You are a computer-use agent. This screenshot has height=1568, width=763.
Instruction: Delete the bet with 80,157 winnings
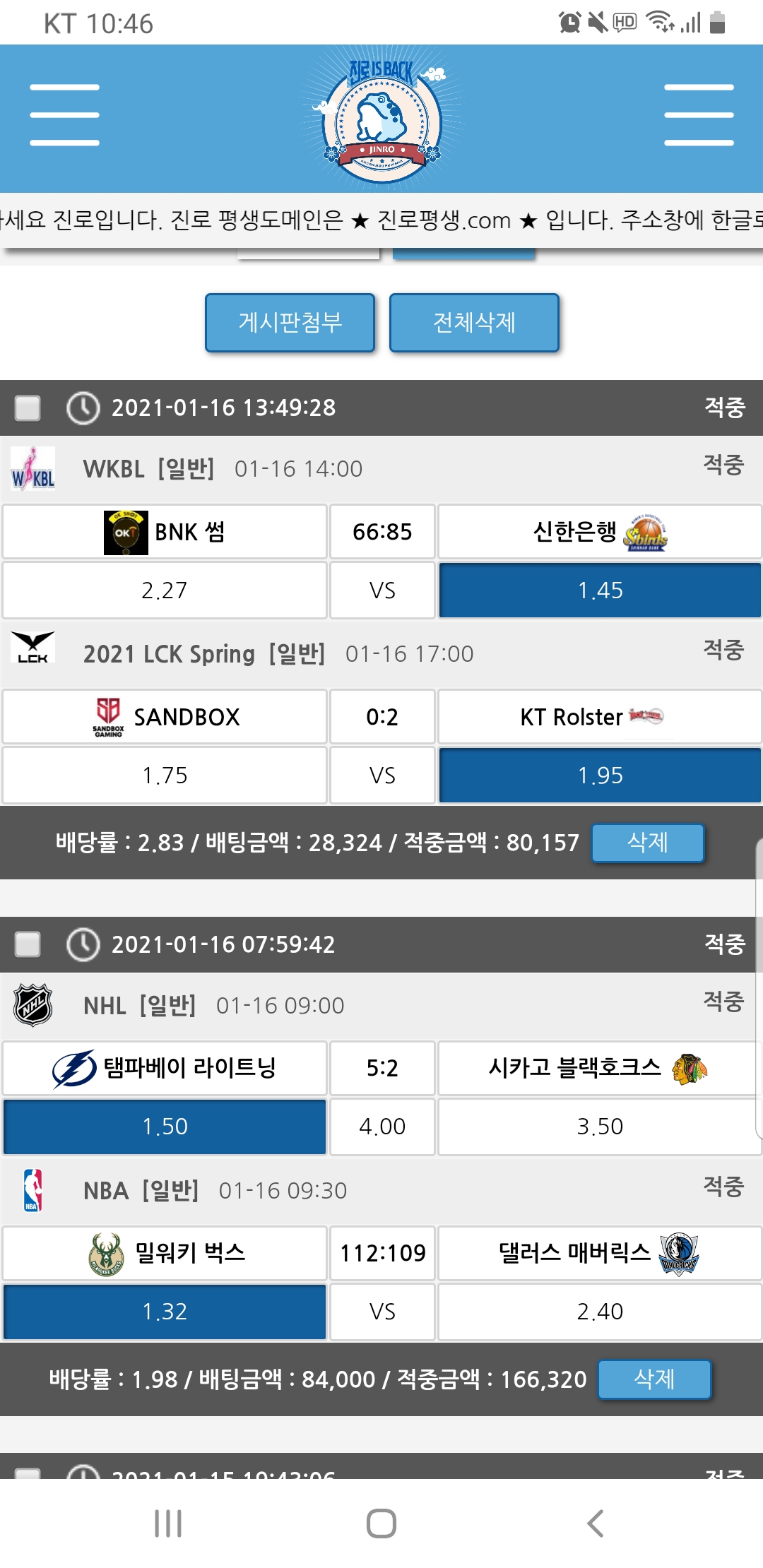pyautogui.click(x=647, y=843)
